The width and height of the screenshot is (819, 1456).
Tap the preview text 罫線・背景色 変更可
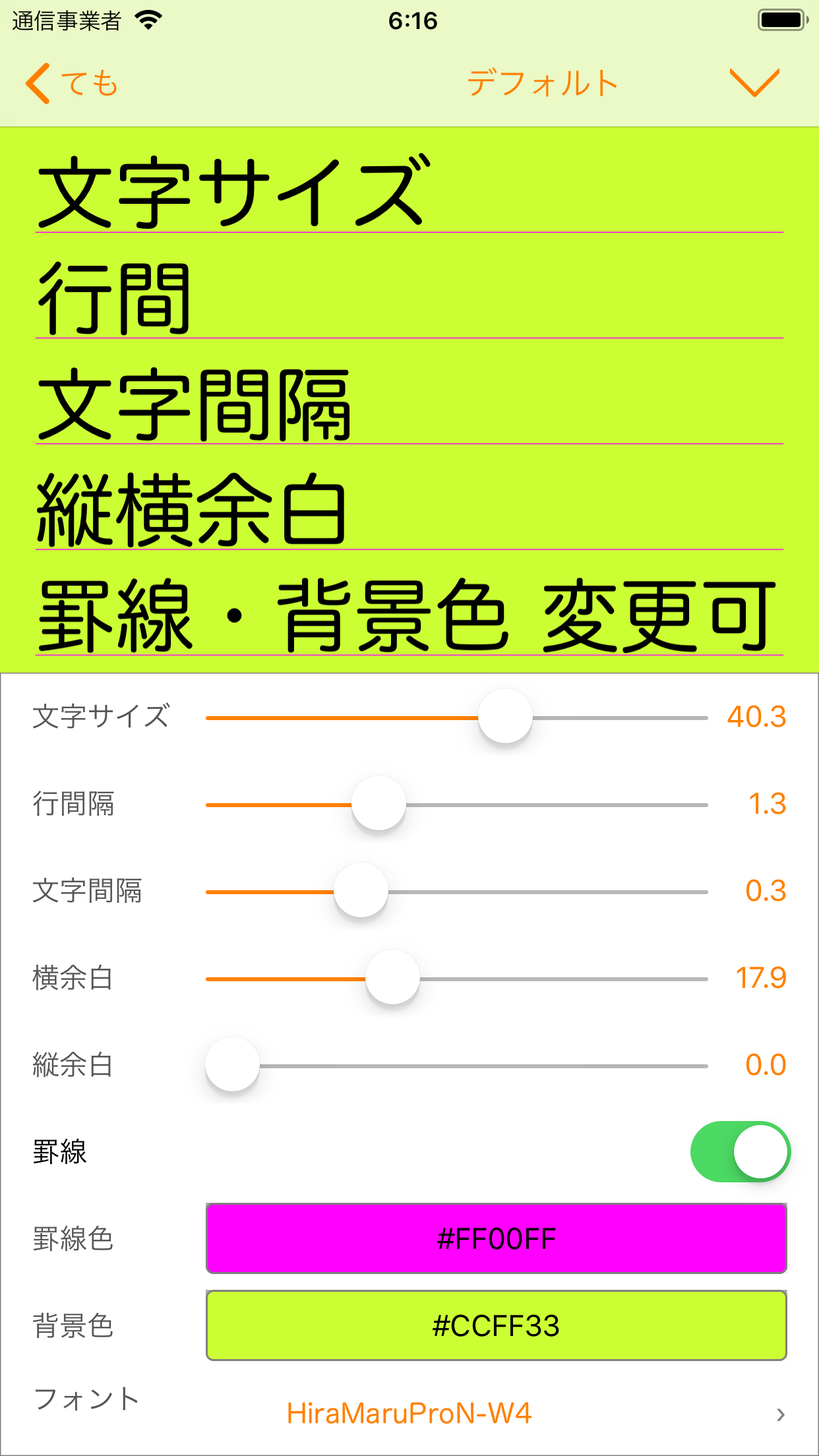coord(409,613)
